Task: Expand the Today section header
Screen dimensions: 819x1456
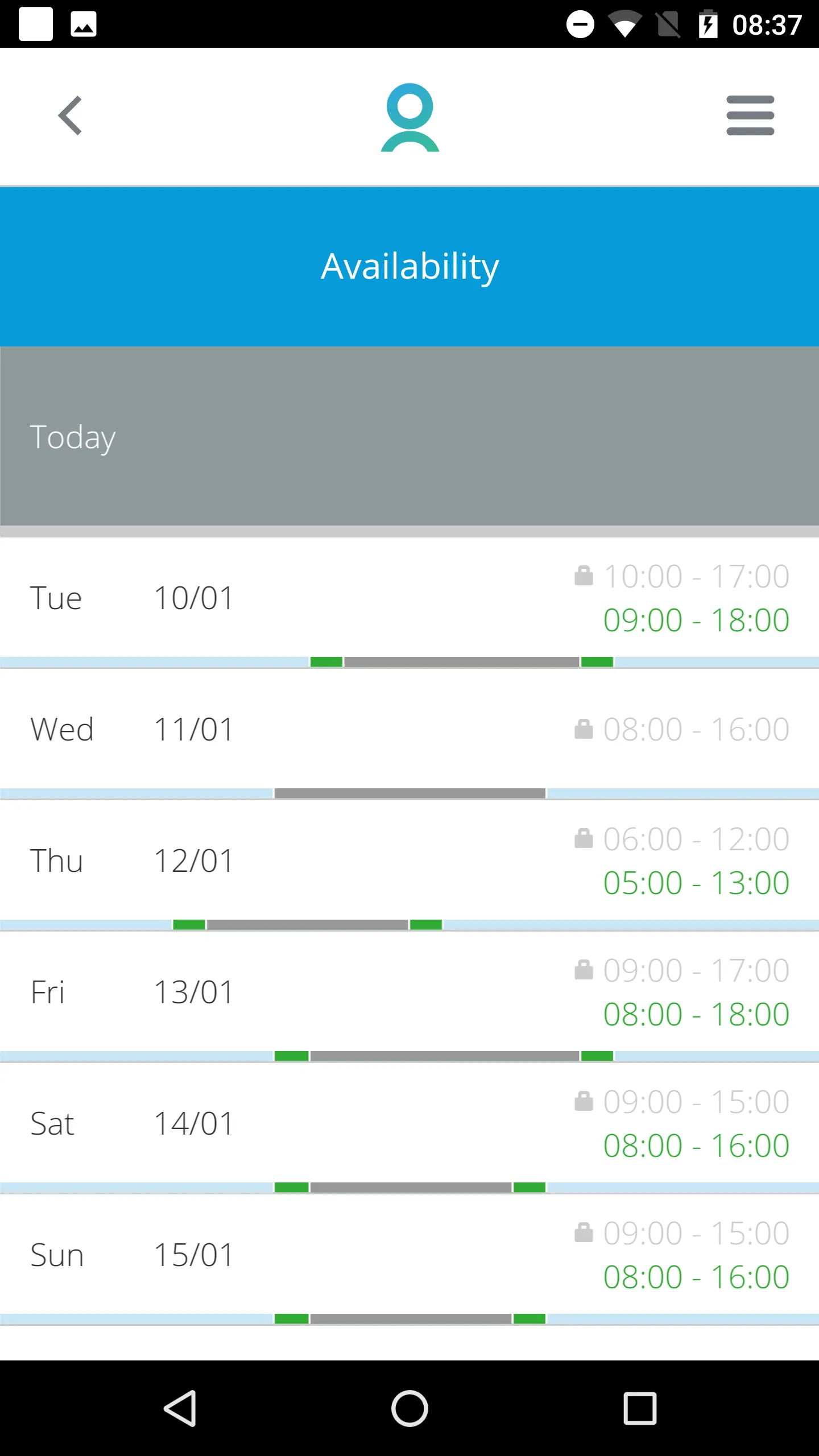Action: tap(409, 437)
